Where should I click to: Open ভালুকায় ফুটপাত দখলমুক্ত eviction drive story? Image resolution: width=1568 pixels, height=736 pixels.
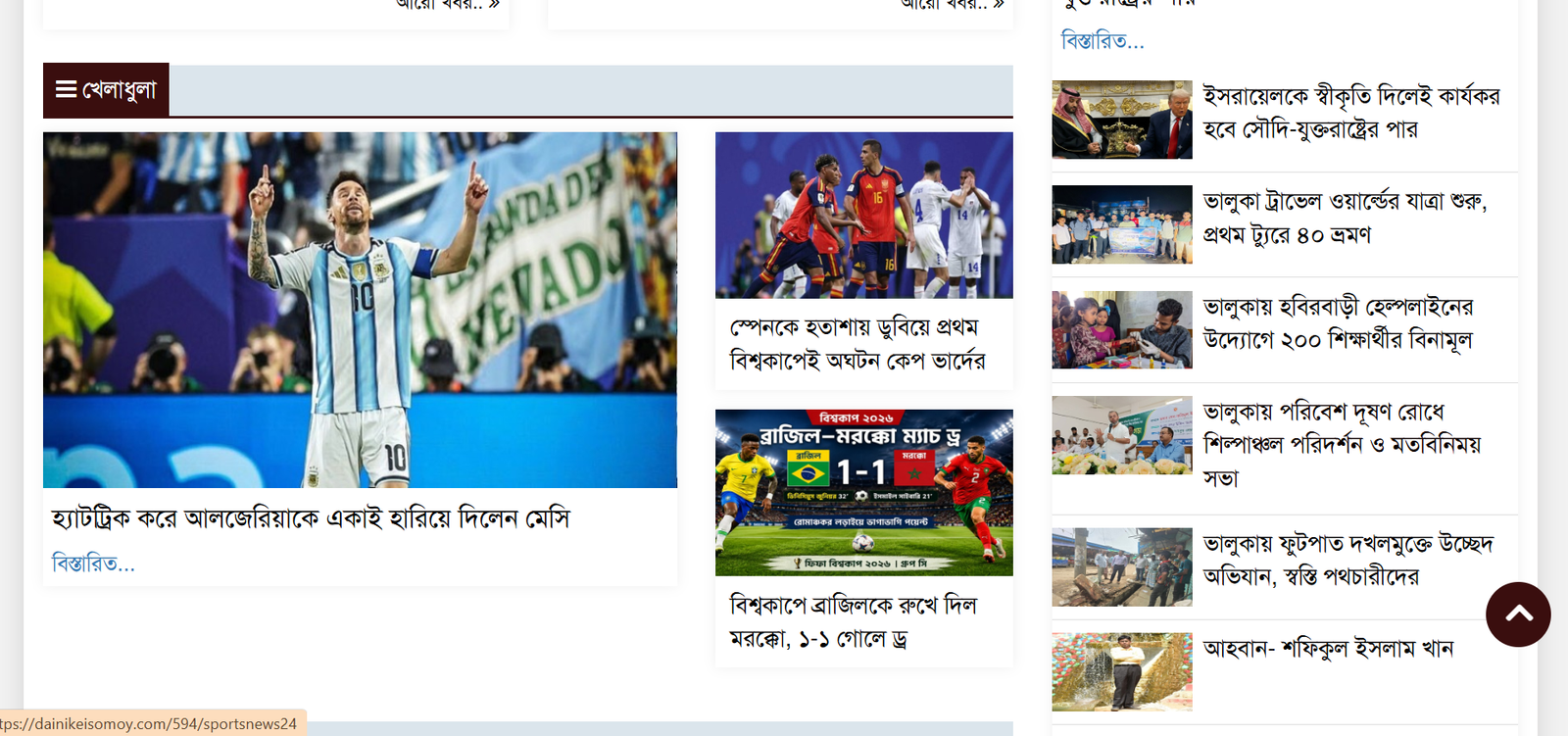pos(1347,561)
